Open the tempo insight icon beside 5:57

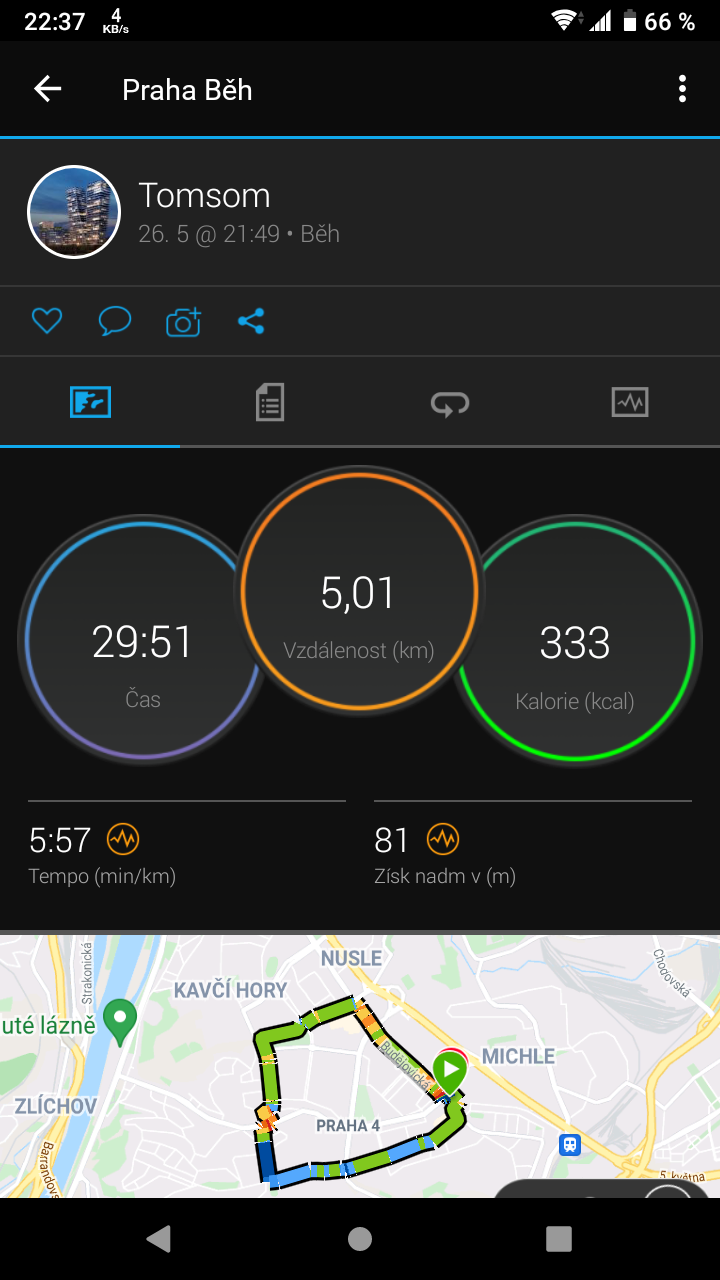click(123, 839)
